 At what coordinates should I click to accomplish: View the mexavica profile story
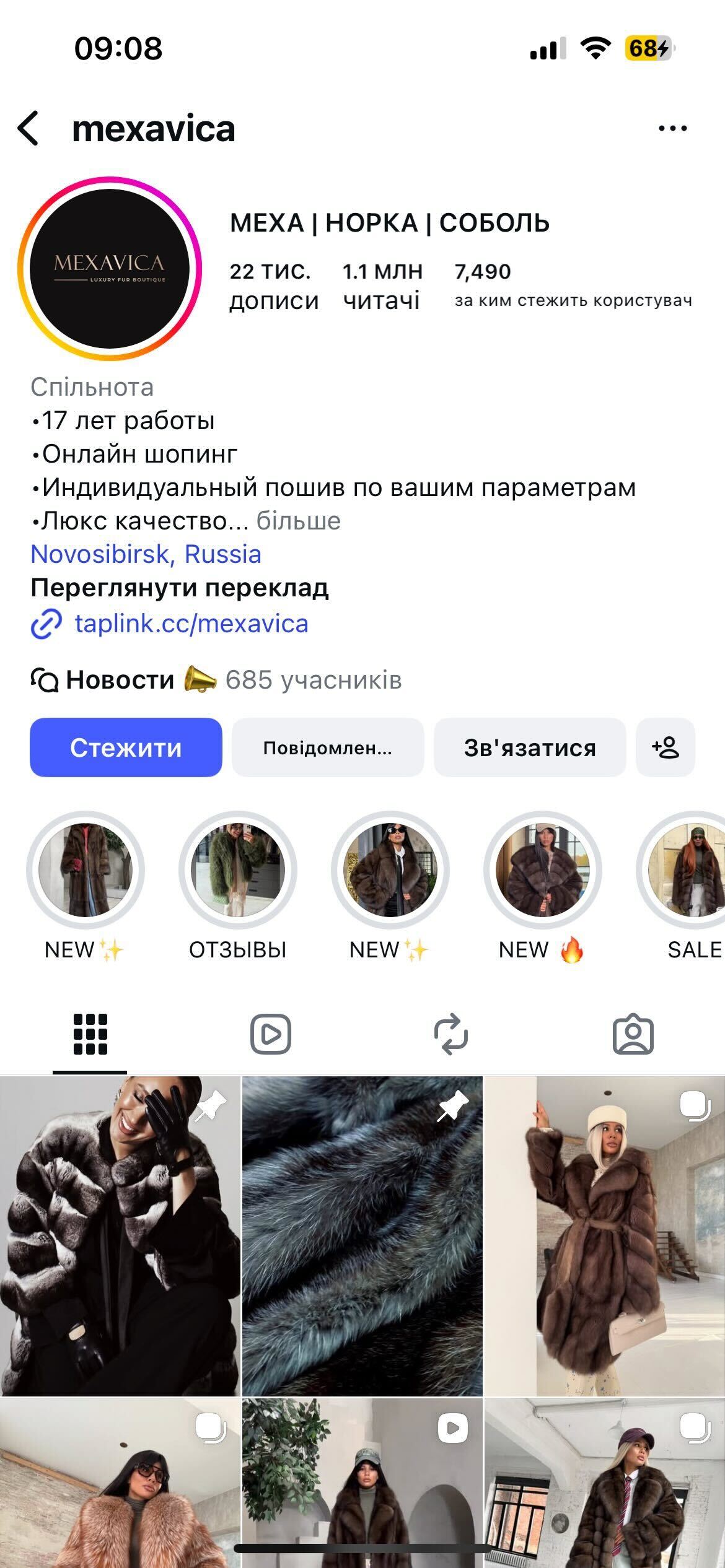tap(110, 268)
